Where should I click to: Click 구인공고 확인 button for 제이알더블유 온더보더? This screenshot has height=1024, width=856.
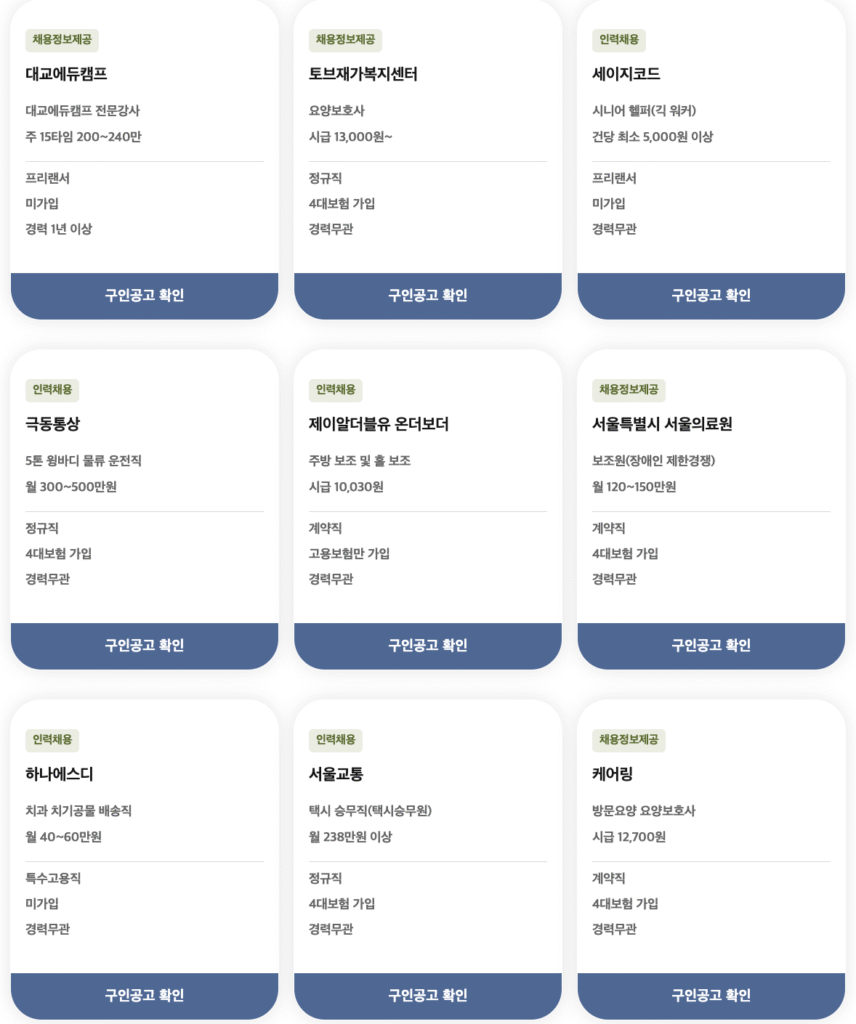(x=427, y=645)
